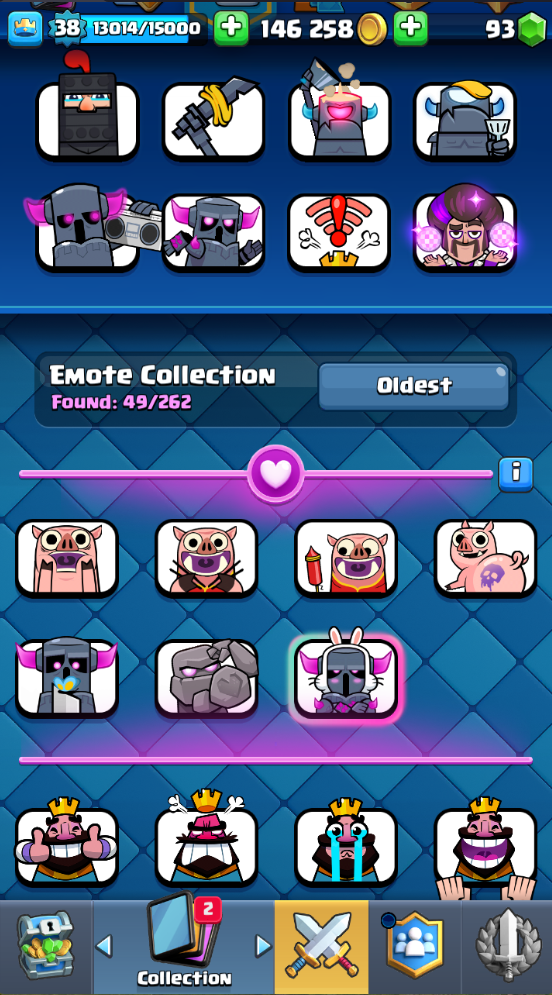
Task: Select the connection error wifi emote
Action: coord(339,232)
